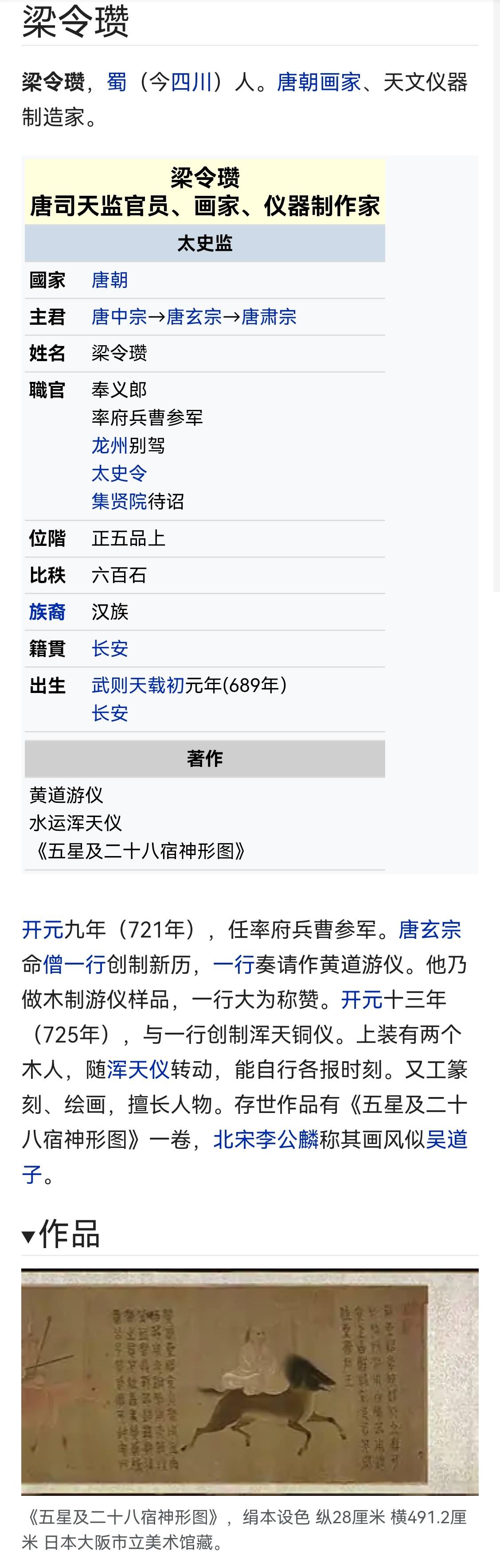Follow the 浑天仪 link

pos(138,1069)
